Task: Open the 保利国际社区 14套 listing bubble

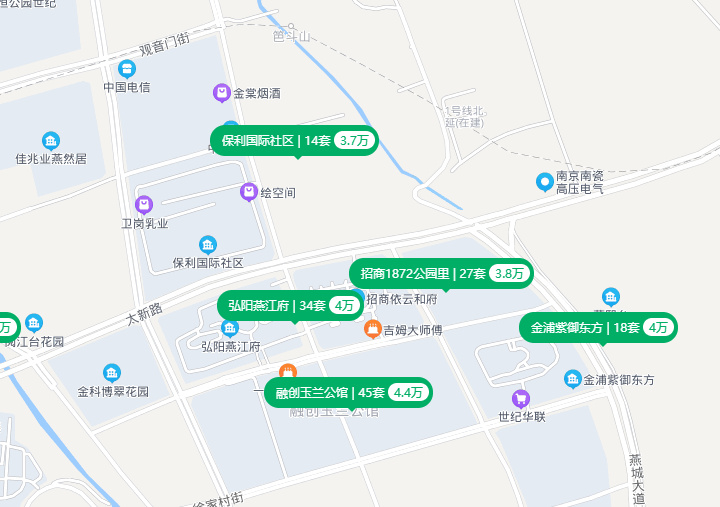Action: coord(294,141)
